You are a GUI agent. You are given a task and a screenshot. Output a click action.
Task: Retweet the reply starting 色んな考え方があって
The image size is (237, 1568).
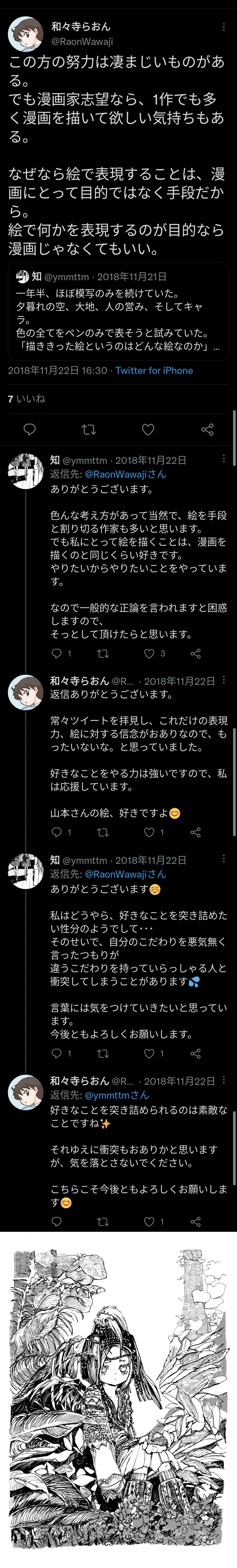[103, 653]
